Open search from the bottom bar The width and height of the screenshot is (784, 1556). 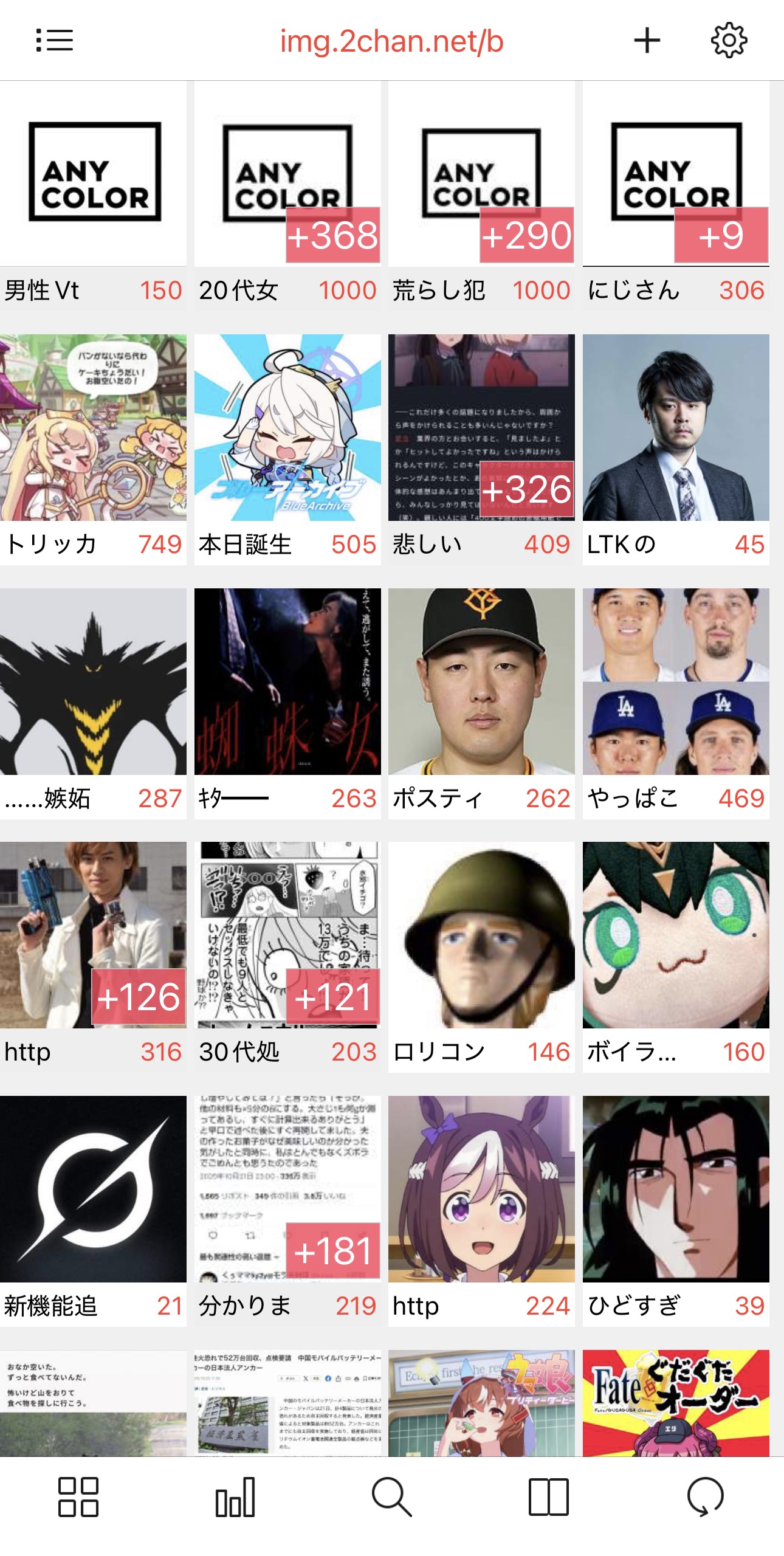point(391,1496)
